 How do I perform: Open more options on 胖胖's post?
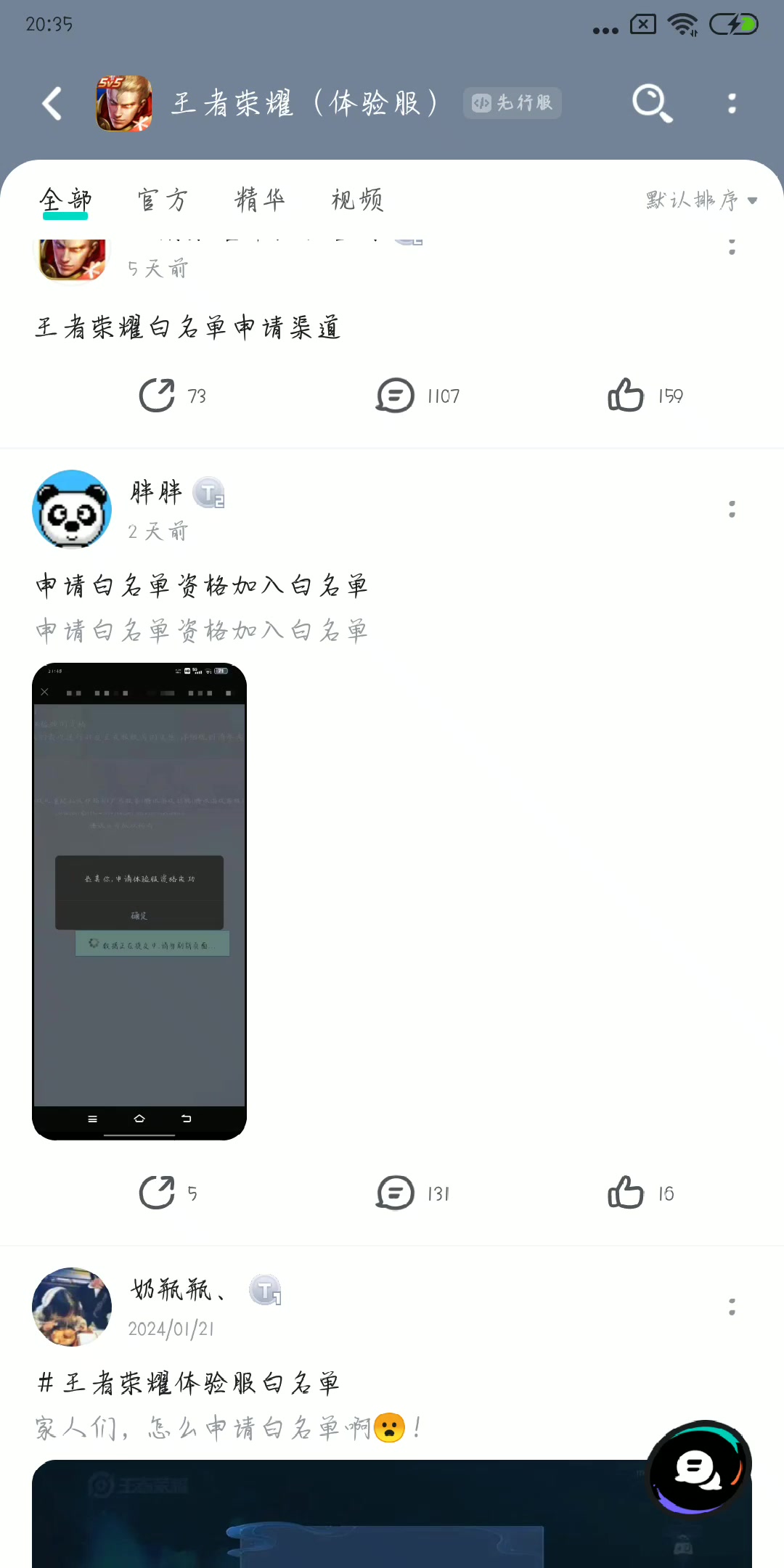coord(732,510)
